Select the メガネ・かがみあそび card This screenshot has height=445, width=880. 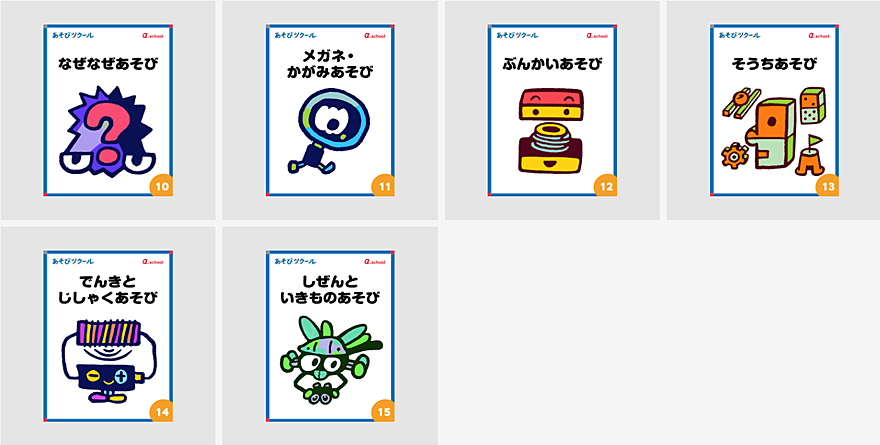pos(330,110)
